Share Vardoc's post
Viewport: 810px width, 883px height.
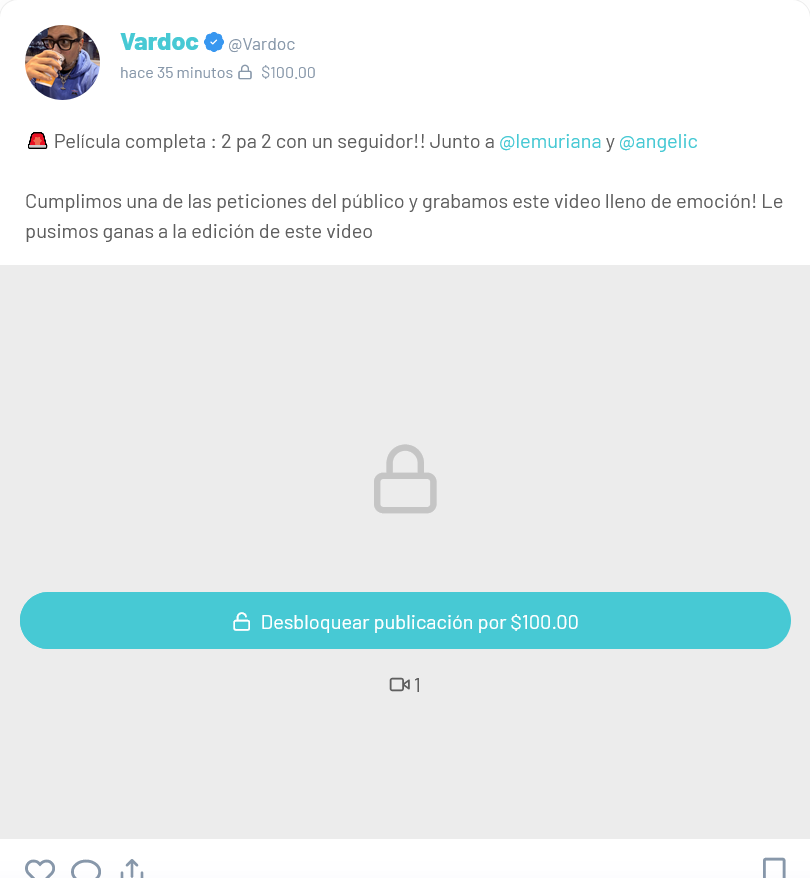tap(132, 869)
